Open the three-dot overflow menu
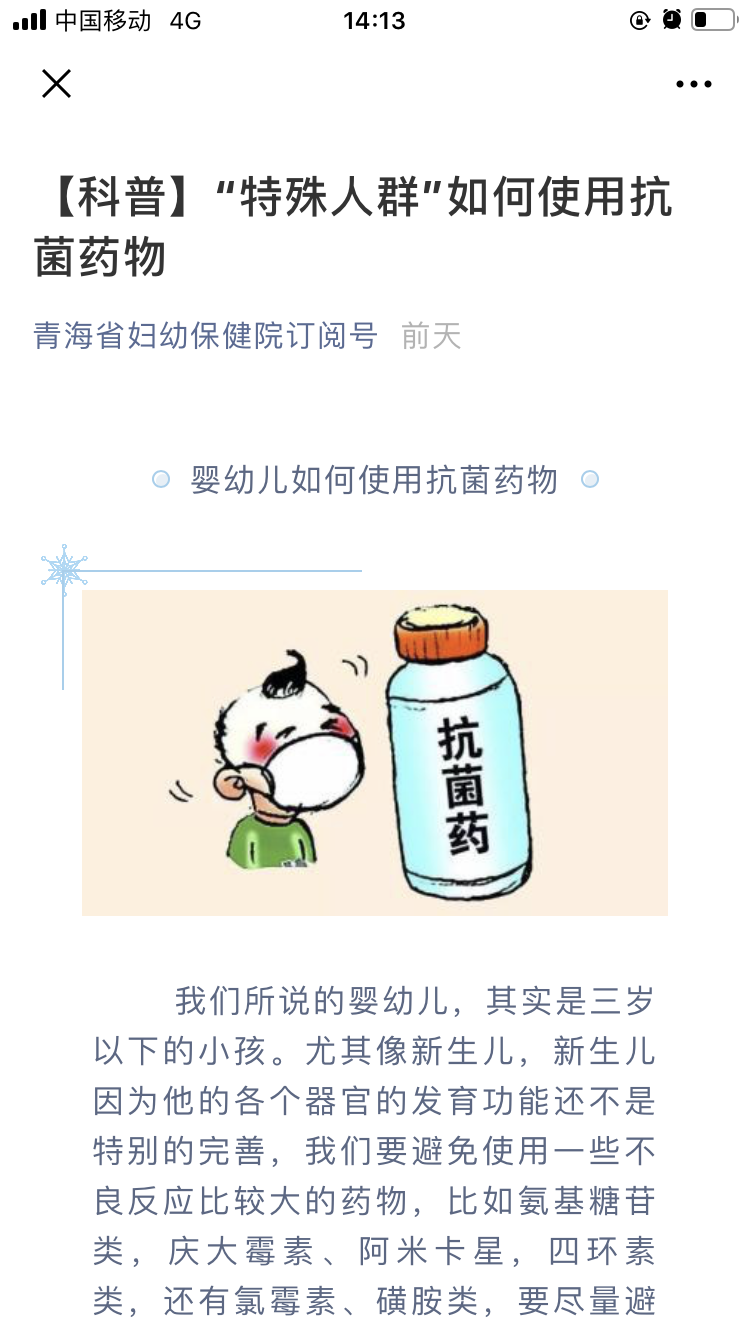Image resolution: width=750 pixels, height=1334 pixels. pos(693,85)
